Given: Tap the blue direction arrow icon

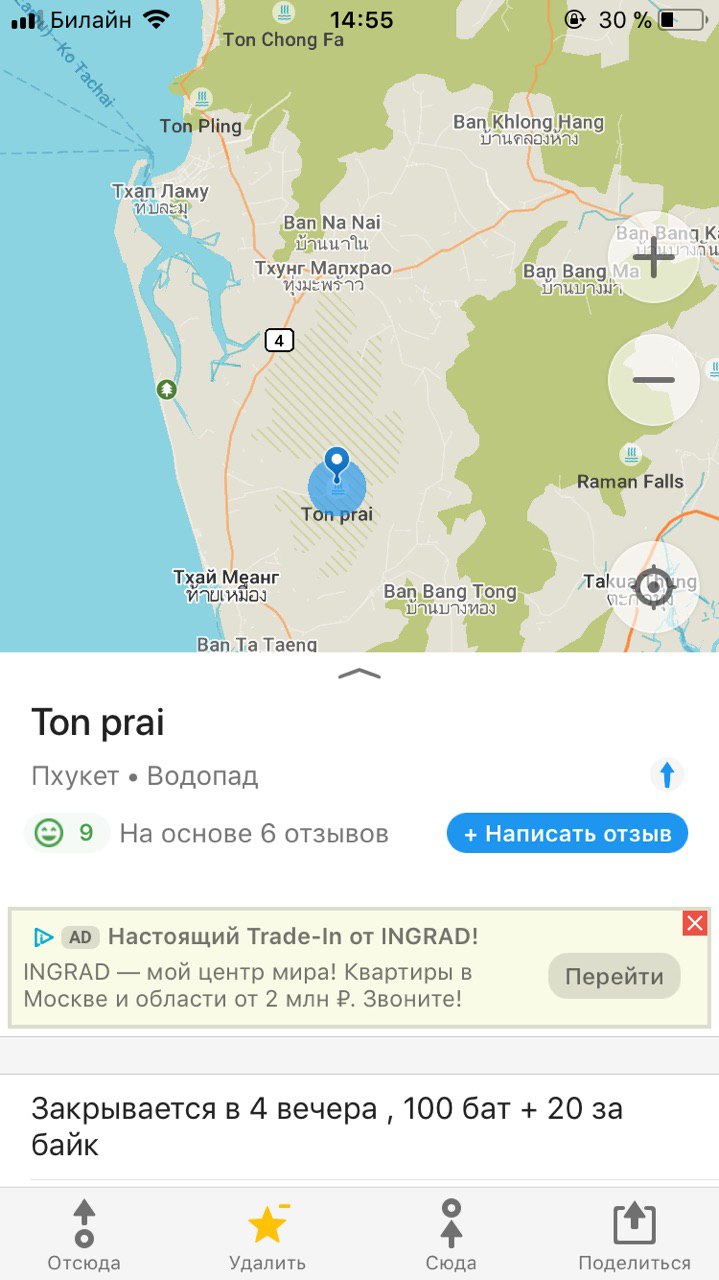Looking at the screenshot, I should click(x=668, y=775).
